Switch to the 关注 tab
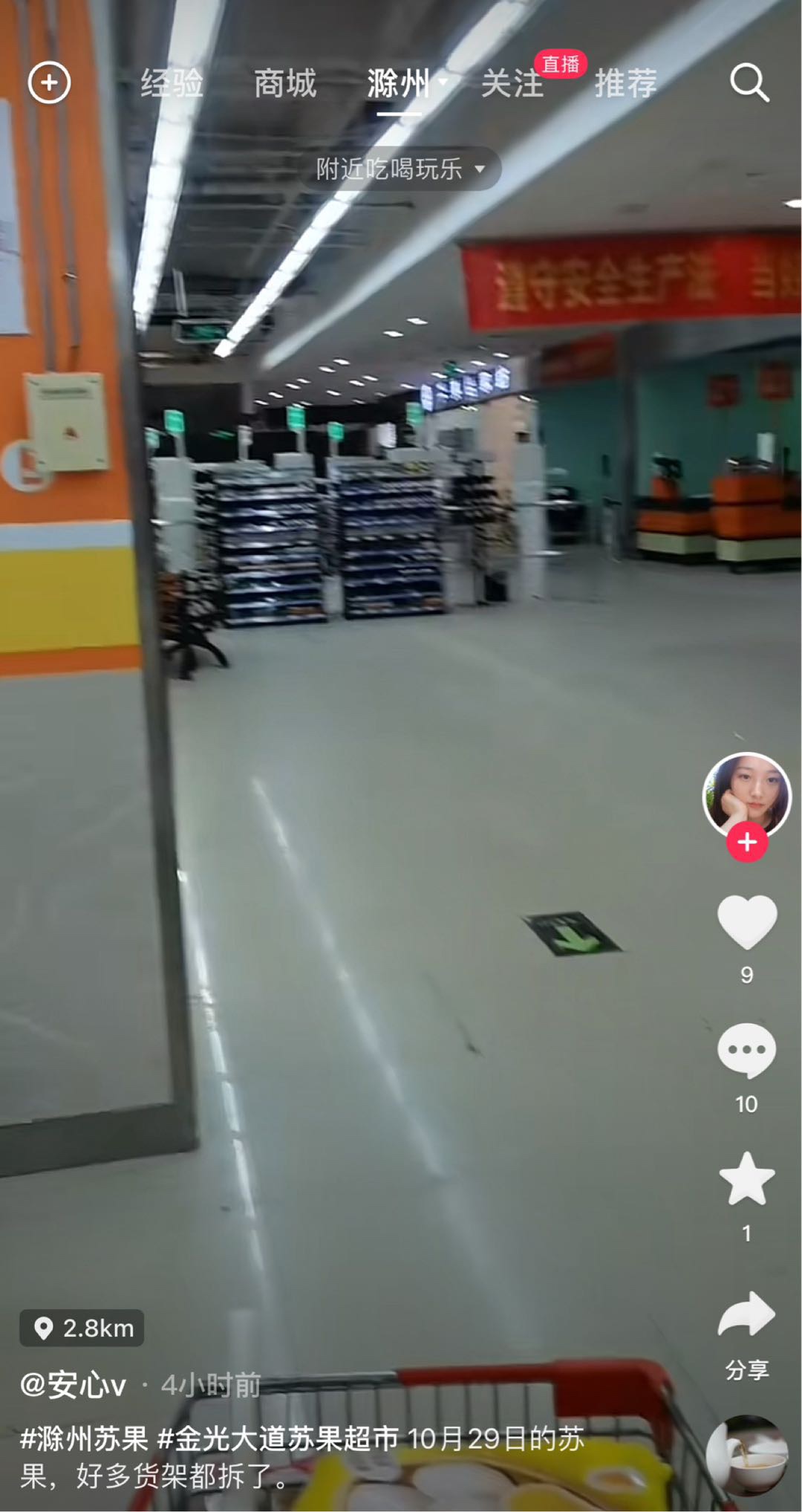 (x=512, y=83)
